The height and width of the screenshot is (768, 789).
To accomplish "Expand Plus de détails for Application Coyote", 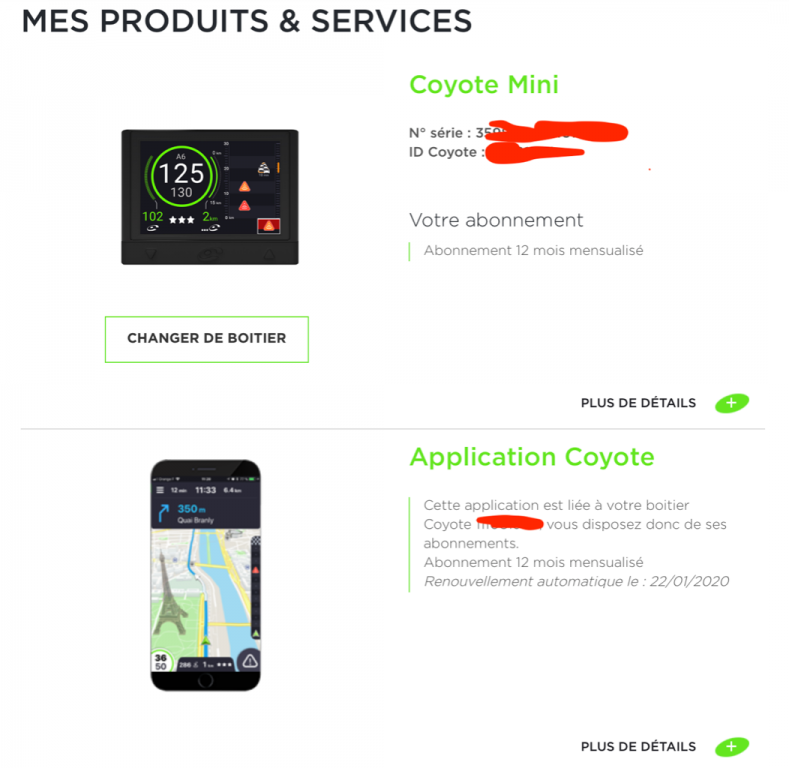I will pos(731,746).
